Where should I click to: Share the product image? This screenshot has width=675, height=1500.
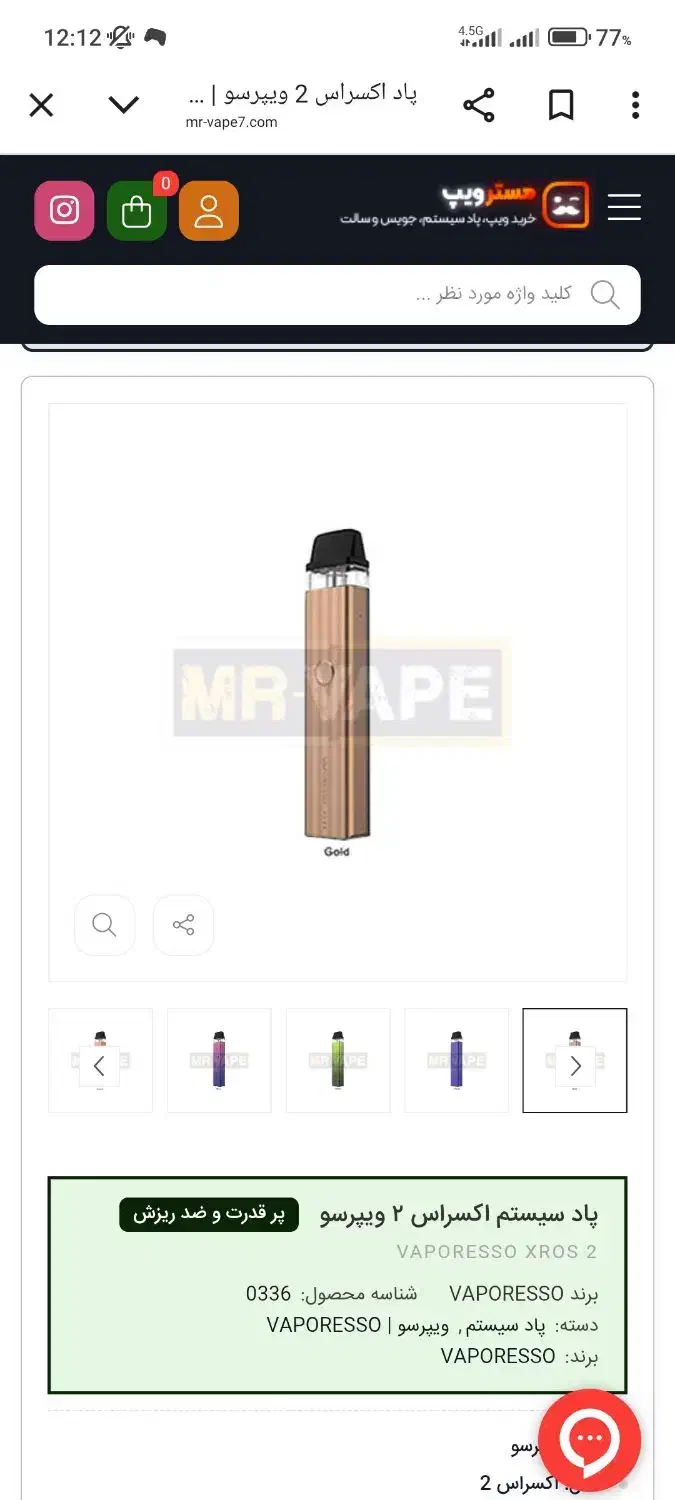pyautogui.click(x=183, y=925)
